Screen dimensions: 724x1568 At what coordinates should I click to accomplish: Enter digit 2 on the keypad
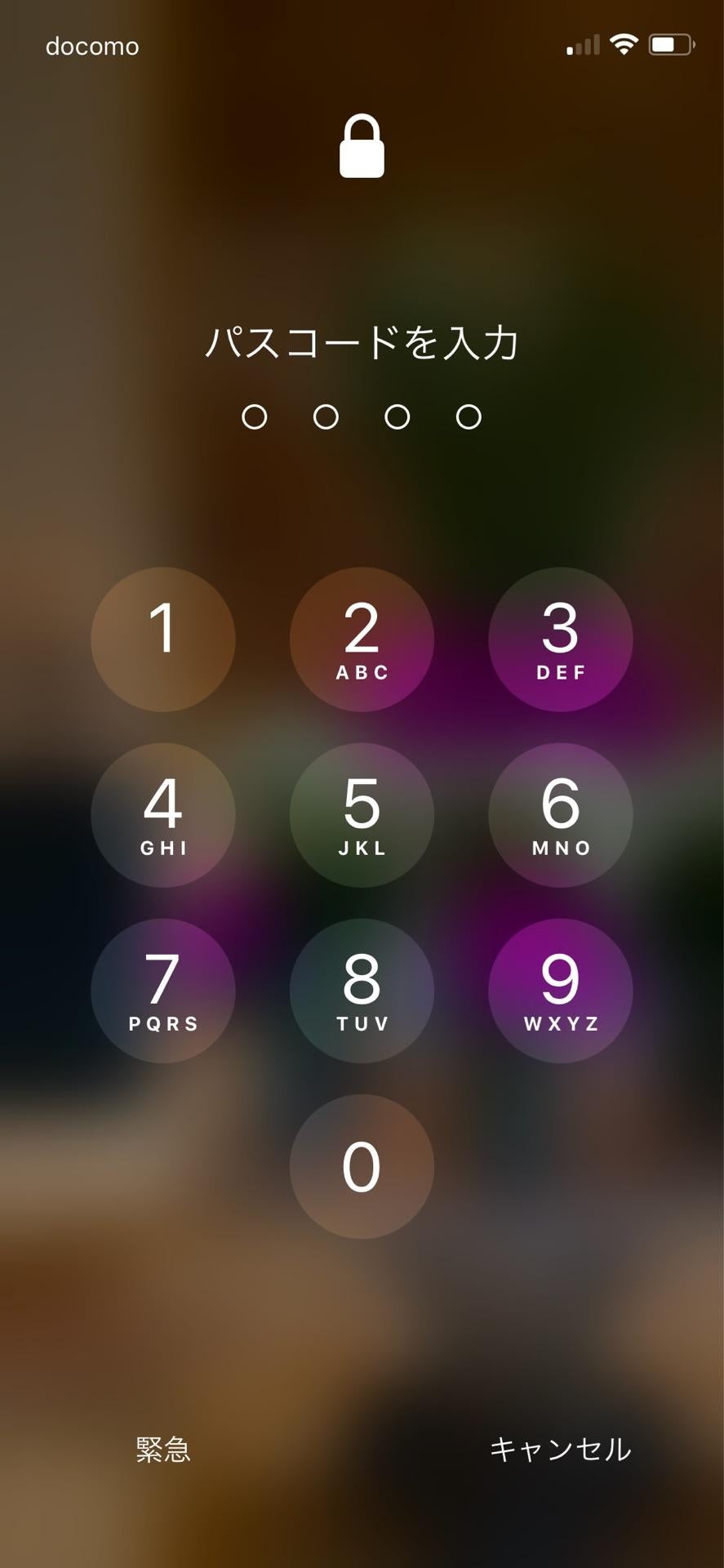362,639
